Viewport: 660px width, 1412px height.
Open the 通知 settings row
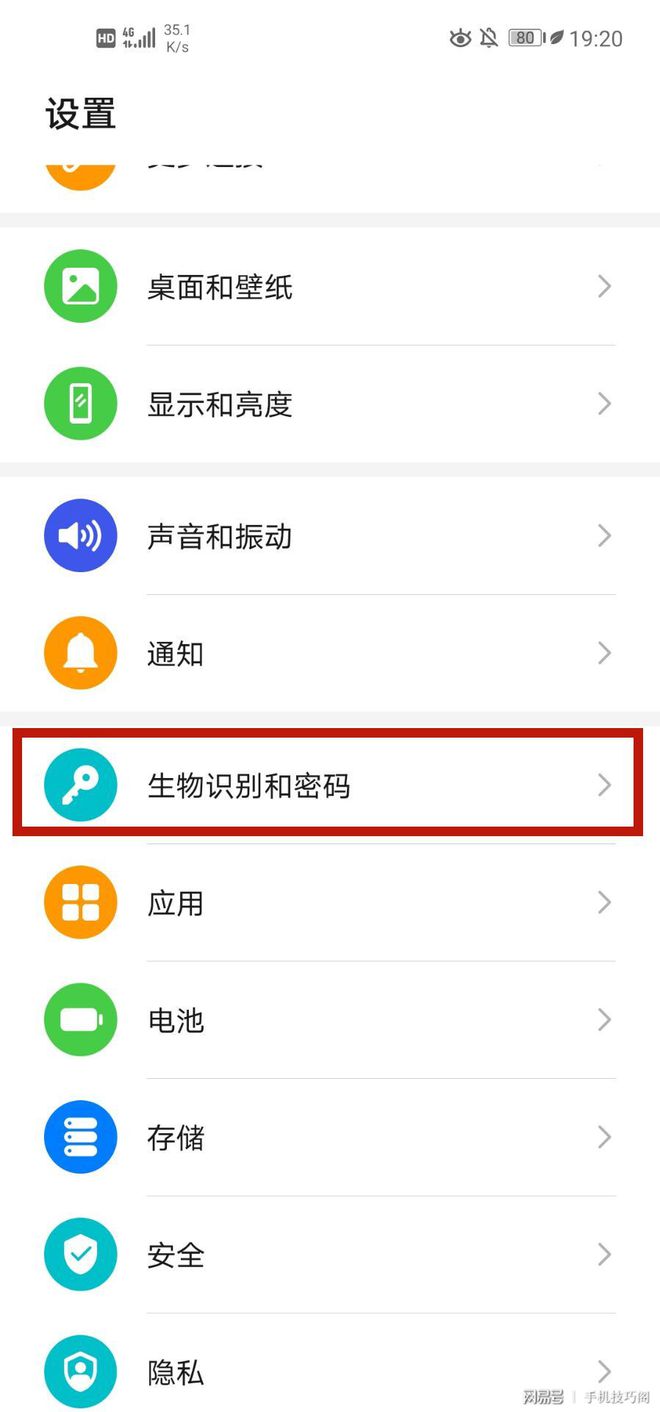(x=330, y=654)
